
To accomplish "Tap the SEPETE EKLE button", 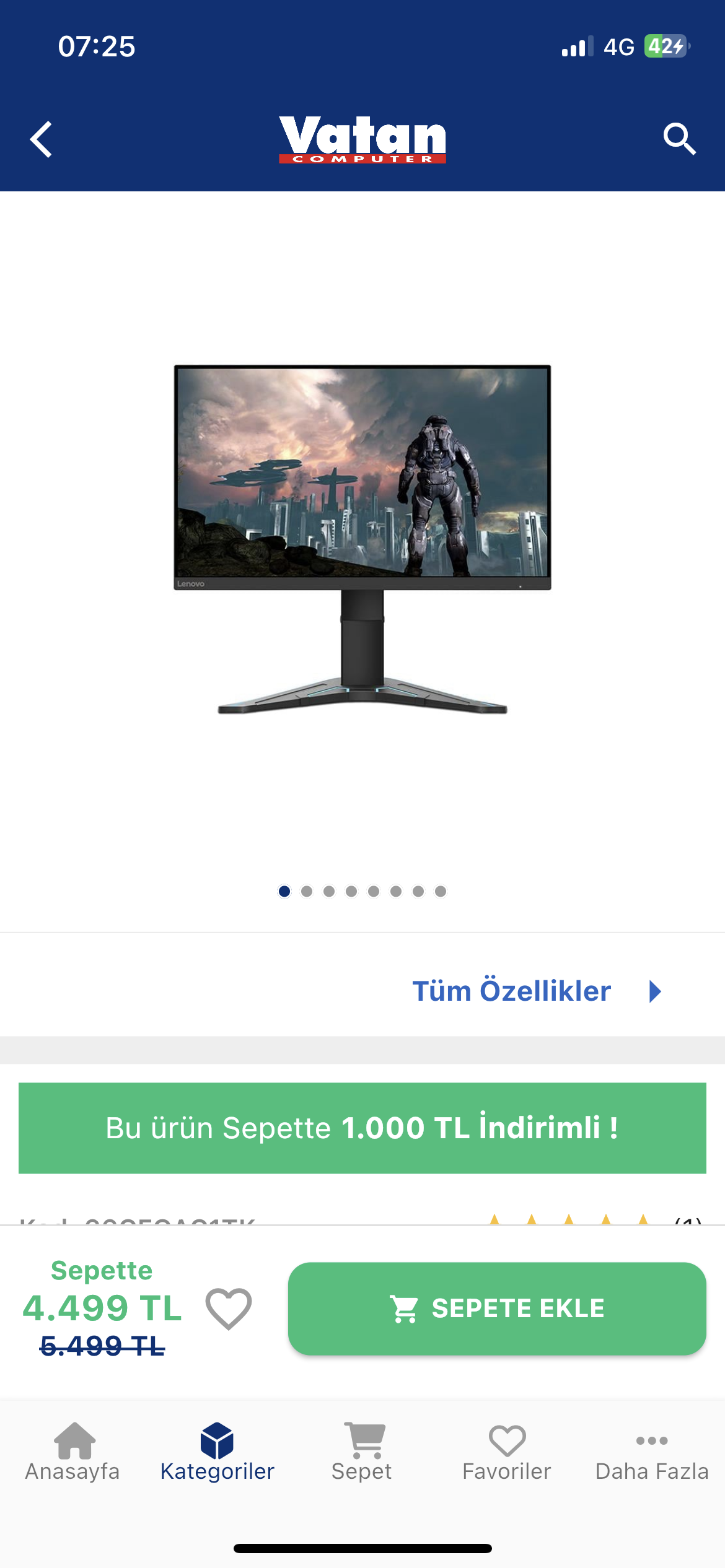I will point(497,1308).
